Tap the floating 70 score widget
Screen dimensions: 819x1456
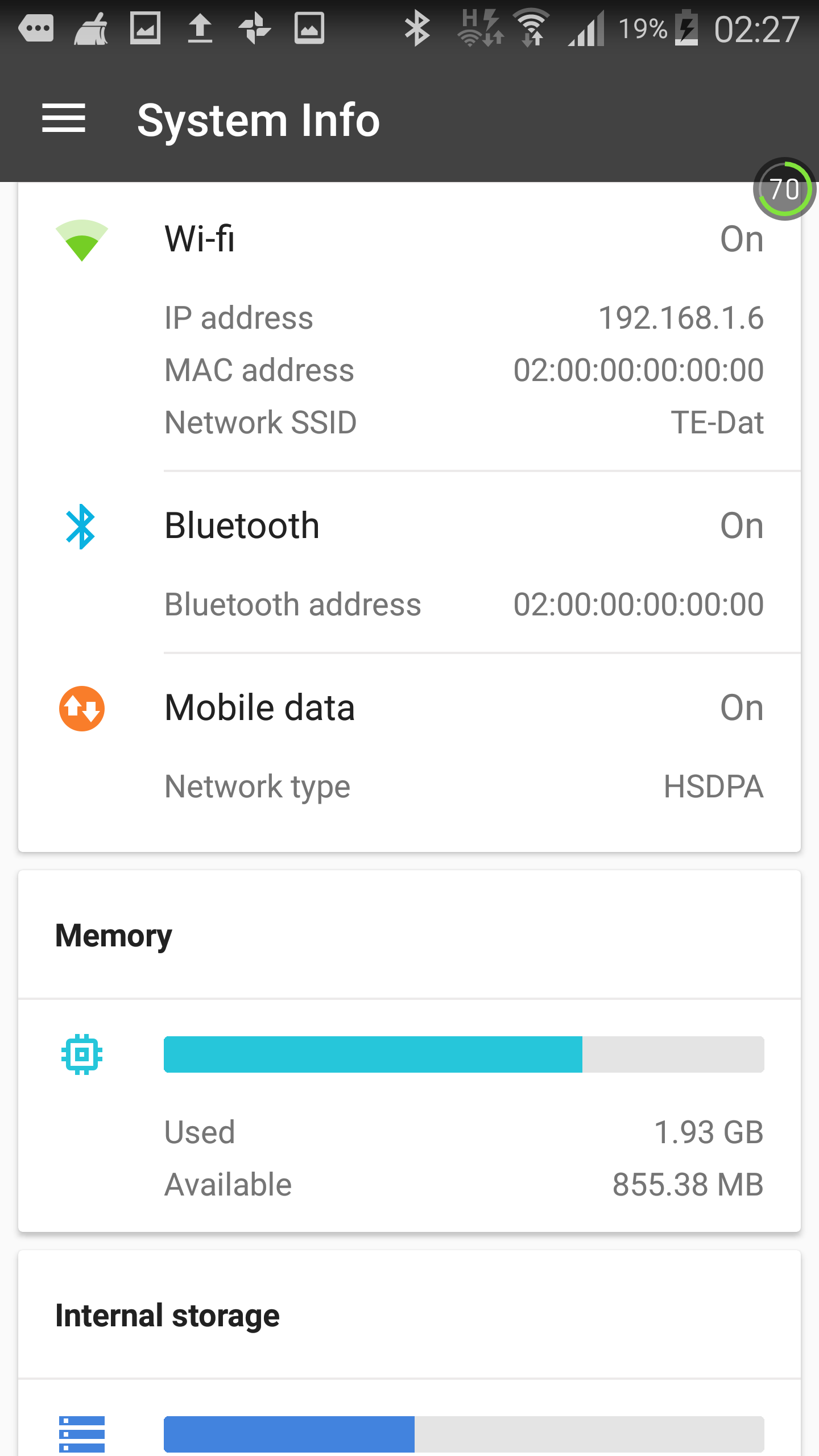784,189
